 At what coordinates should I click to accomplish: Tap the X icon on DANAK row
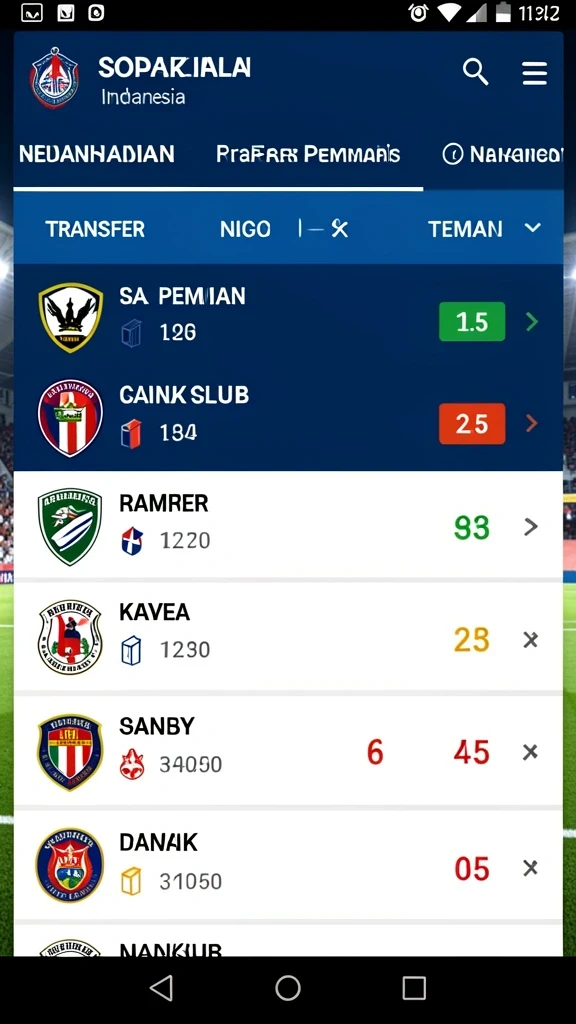530,868
